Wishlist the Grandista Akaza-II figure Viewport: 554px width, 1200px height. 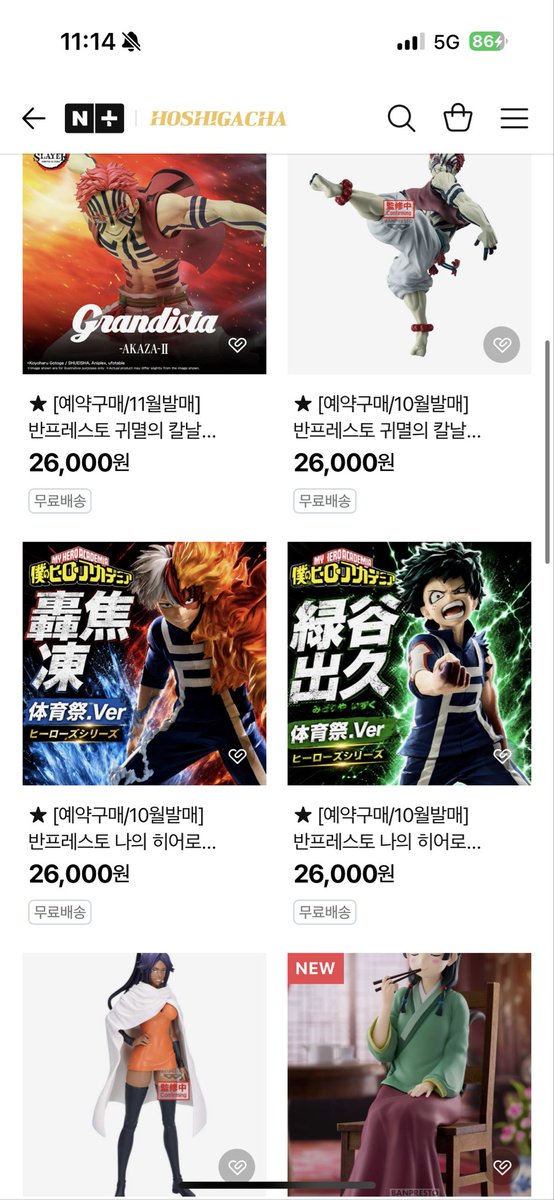(237, 345)
